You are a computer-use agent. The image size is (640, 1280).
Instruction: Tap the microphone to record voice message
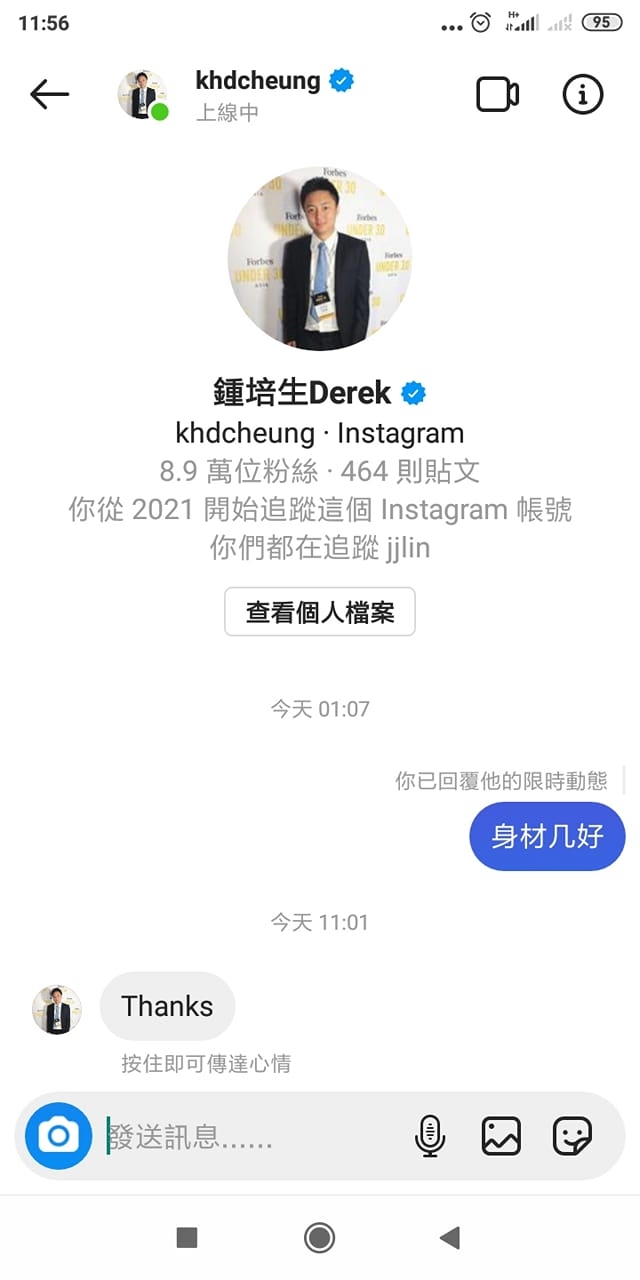tap(430, 1136)
